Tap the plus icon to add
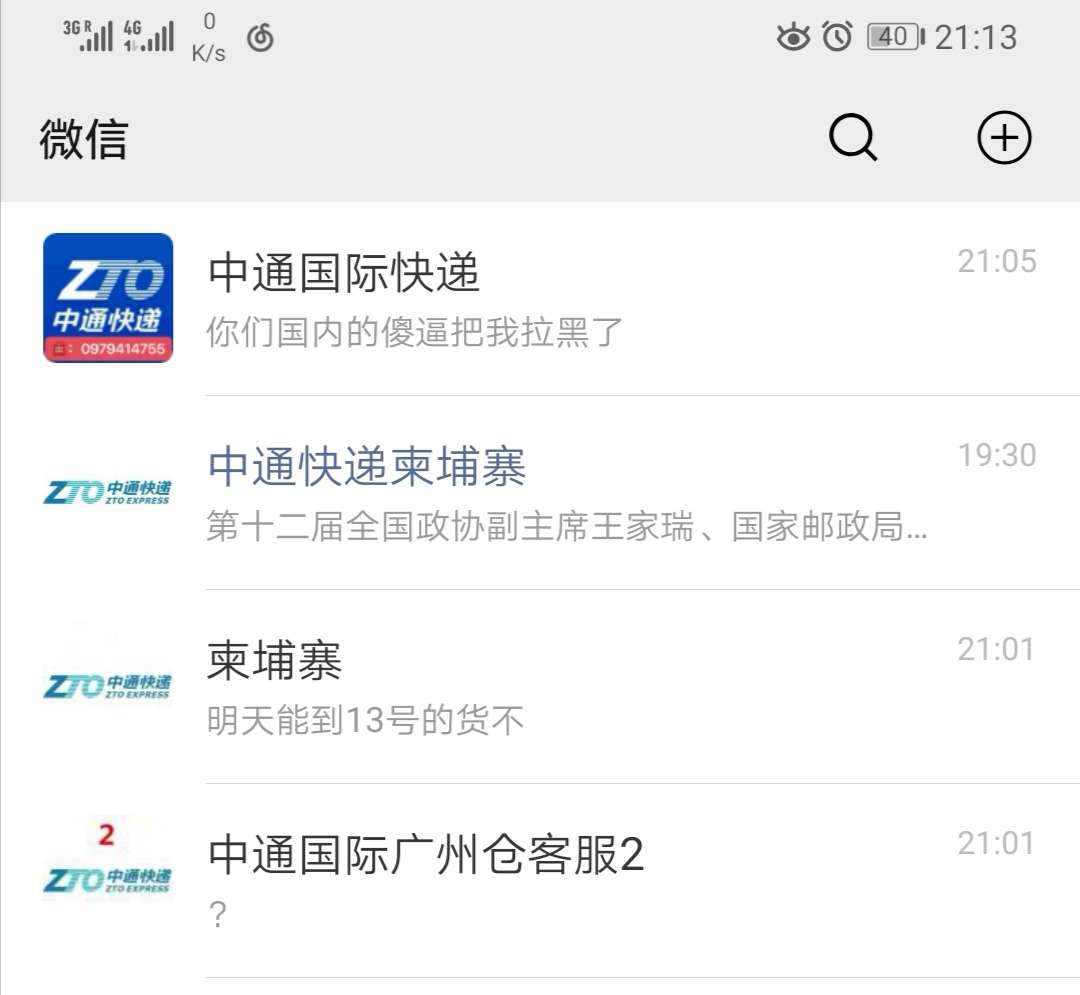The width and height of the screenshot is (1080, 995). 1003,138
